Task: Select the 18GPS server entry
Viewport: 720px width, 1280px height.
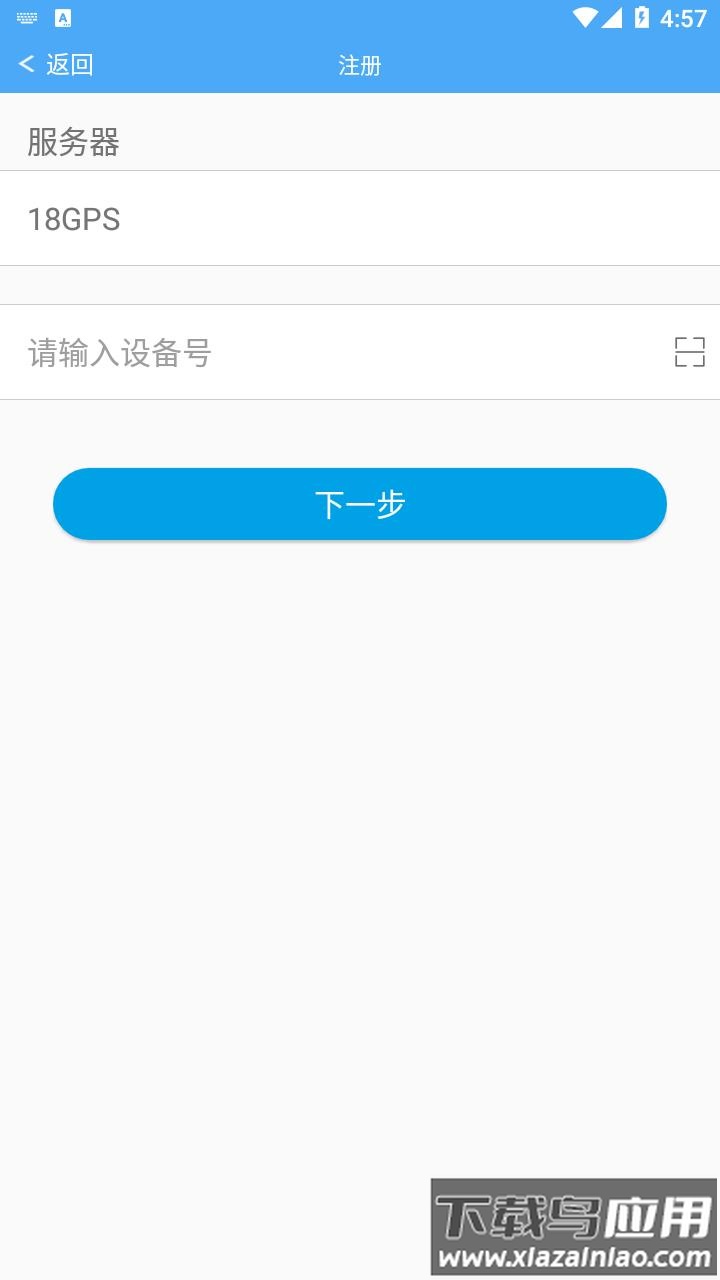Action: [x=74, y=218]
